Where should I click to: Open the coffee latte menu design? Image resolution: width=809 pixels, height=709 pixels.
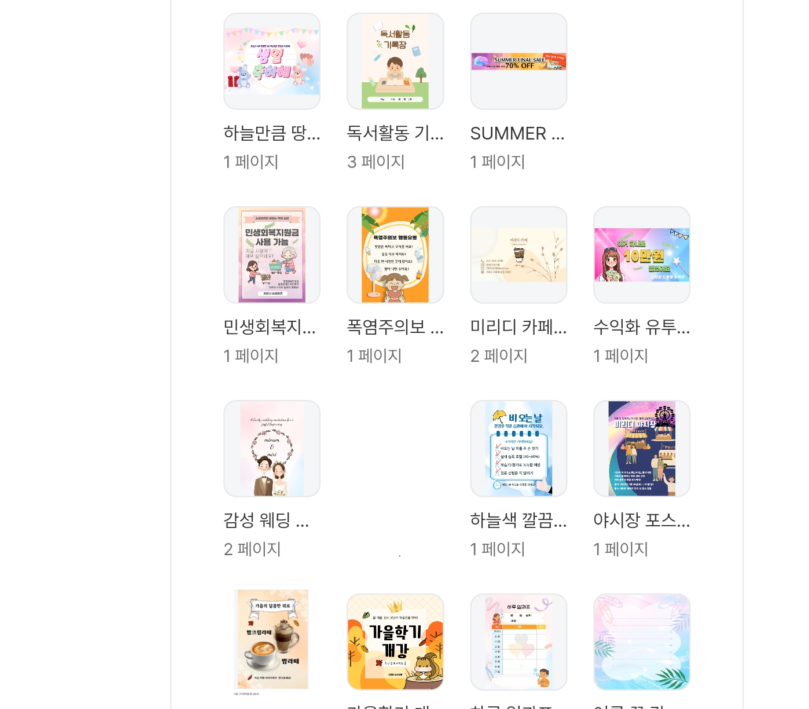click(x=272, y=641)
